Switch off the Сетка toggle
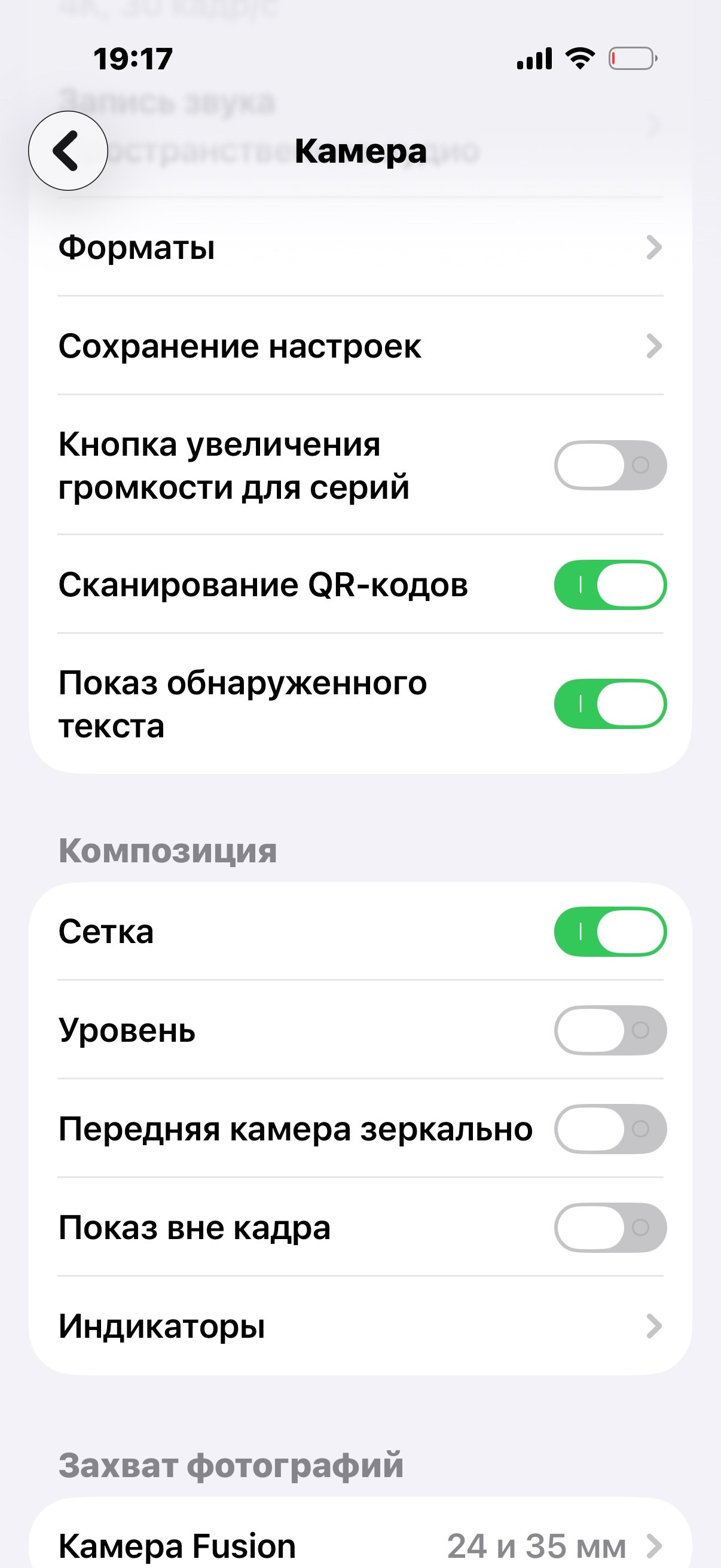 point(610,932)
